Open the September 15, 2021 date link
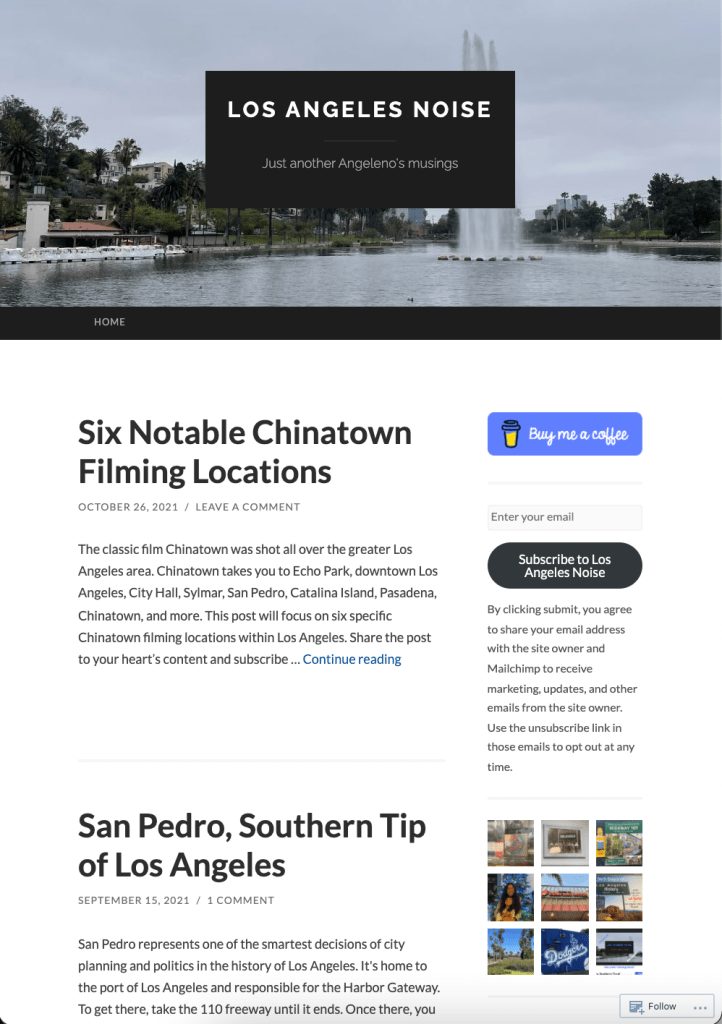Screen dimensions: 722x1024 [134, 900]
